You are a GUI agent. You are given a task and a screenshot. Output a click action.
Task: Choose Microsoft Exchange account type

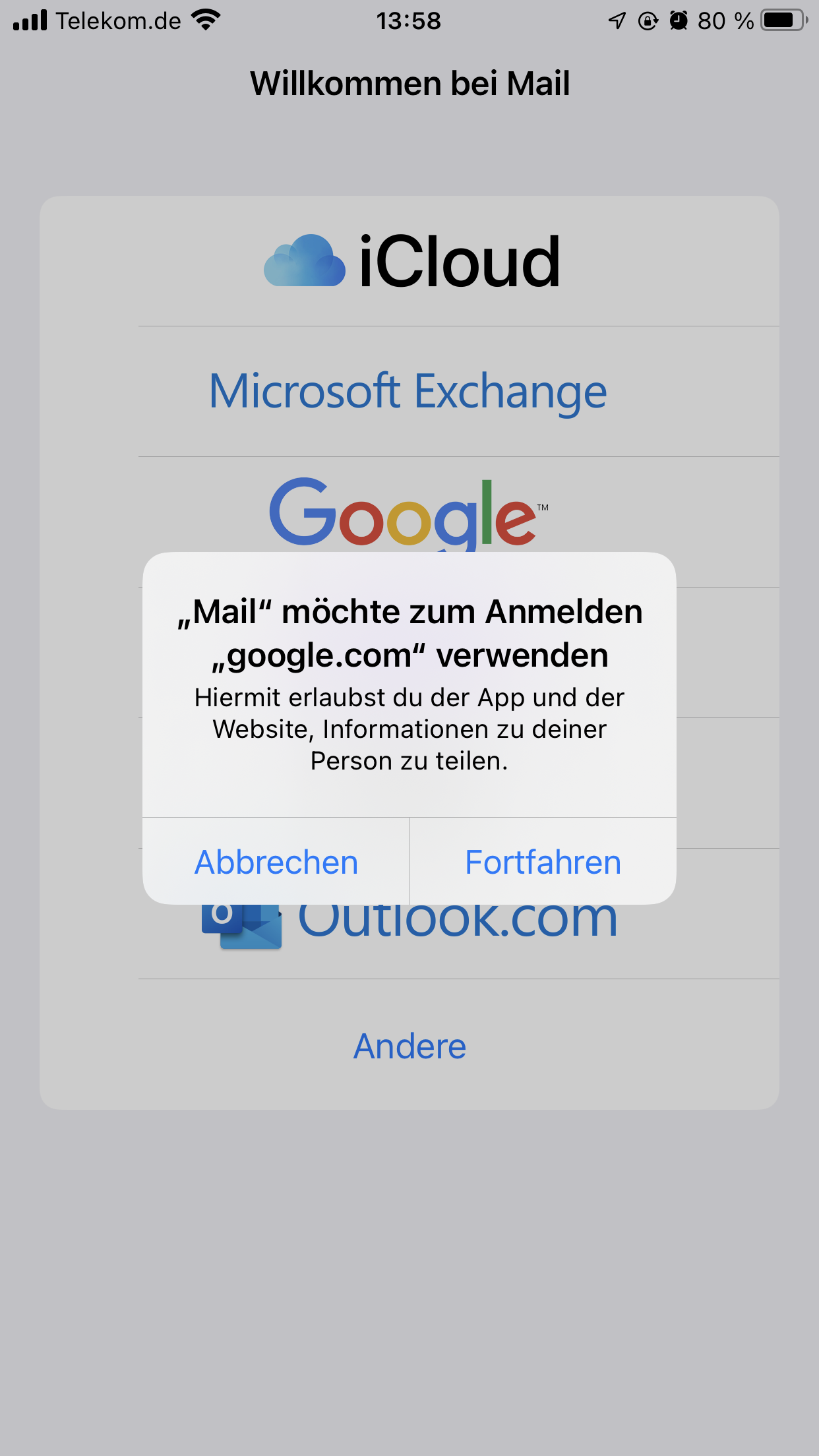pyautogui.click(x=408, y=392)
